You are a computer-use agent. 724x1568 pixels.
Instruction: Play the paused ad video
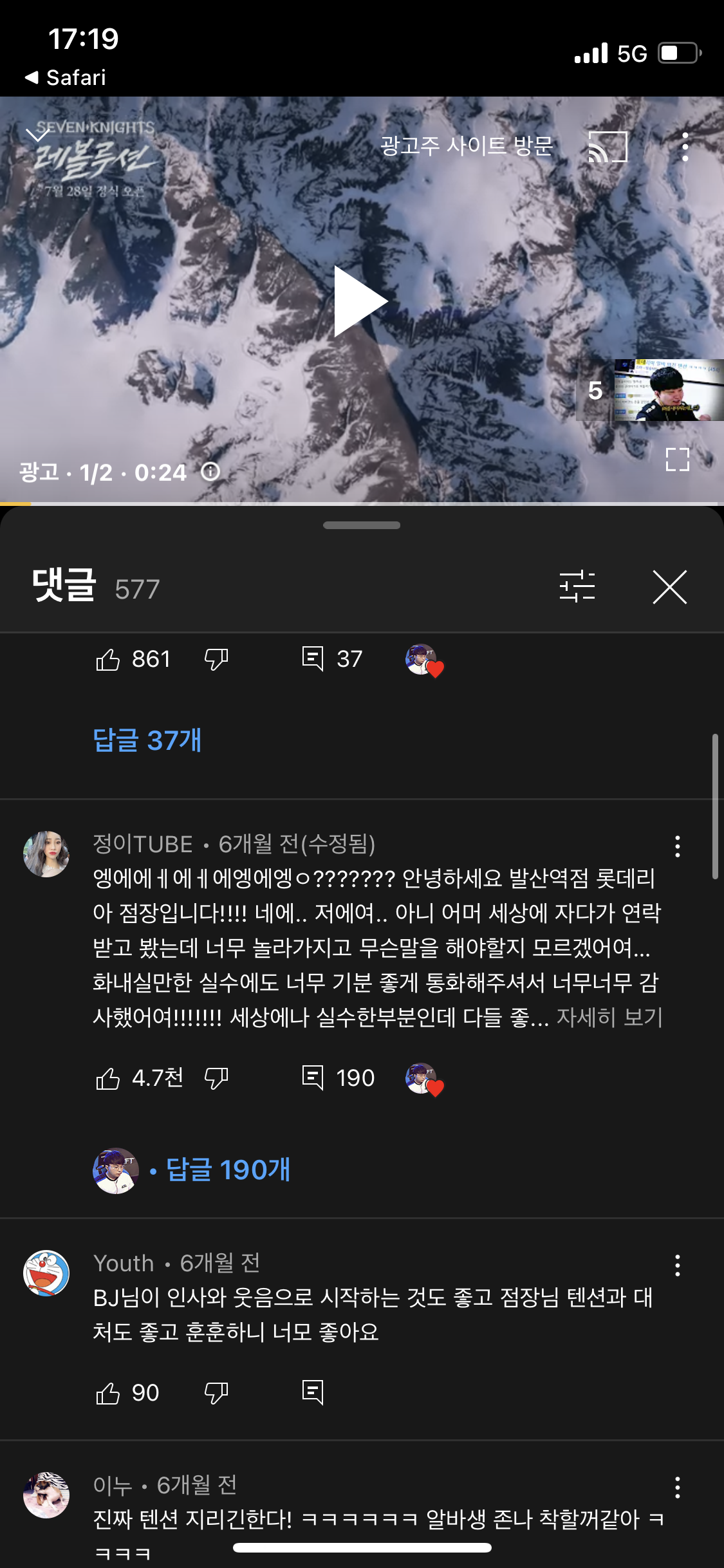click(x=360, y=301)
